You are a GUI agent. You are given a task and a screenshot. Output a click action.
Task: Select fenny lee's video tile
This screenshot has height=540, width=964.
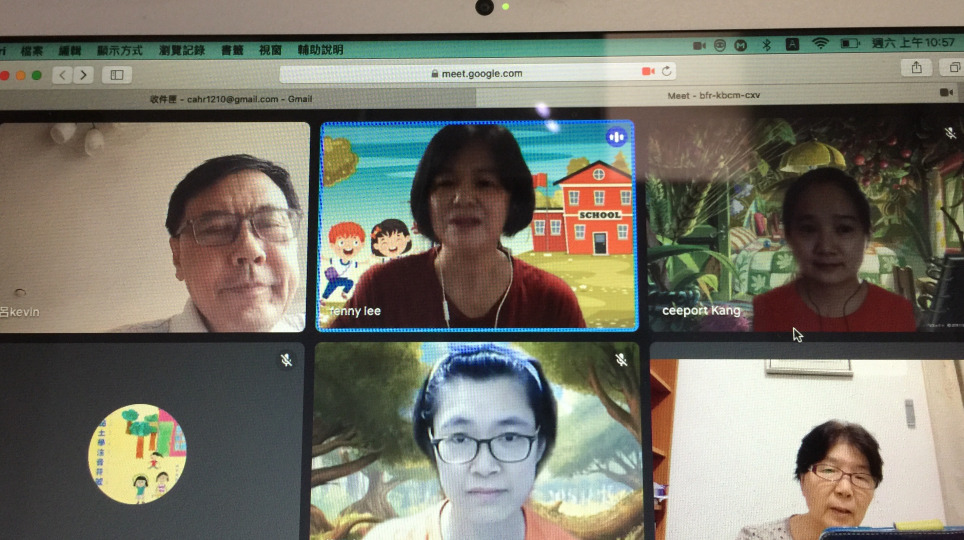478,225
